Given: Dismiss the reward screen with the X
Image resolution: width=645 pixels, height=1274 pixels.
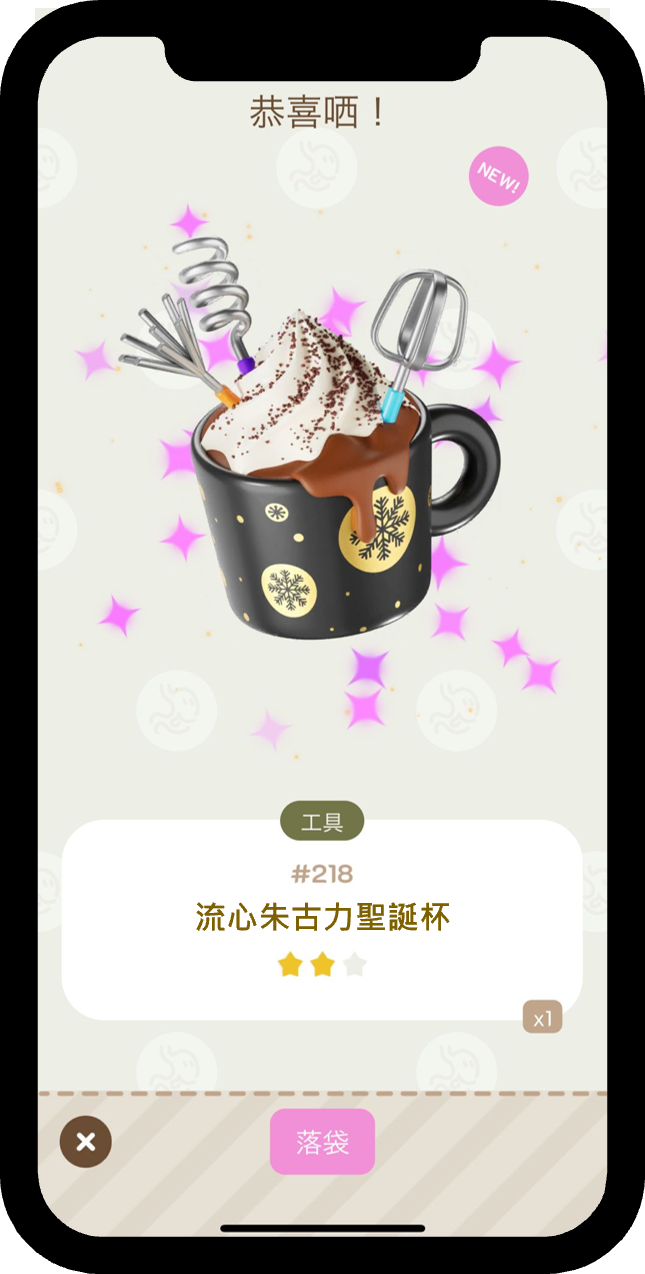Looking at the screenshot, I should pyautogui.click(x=86, y=1142).
